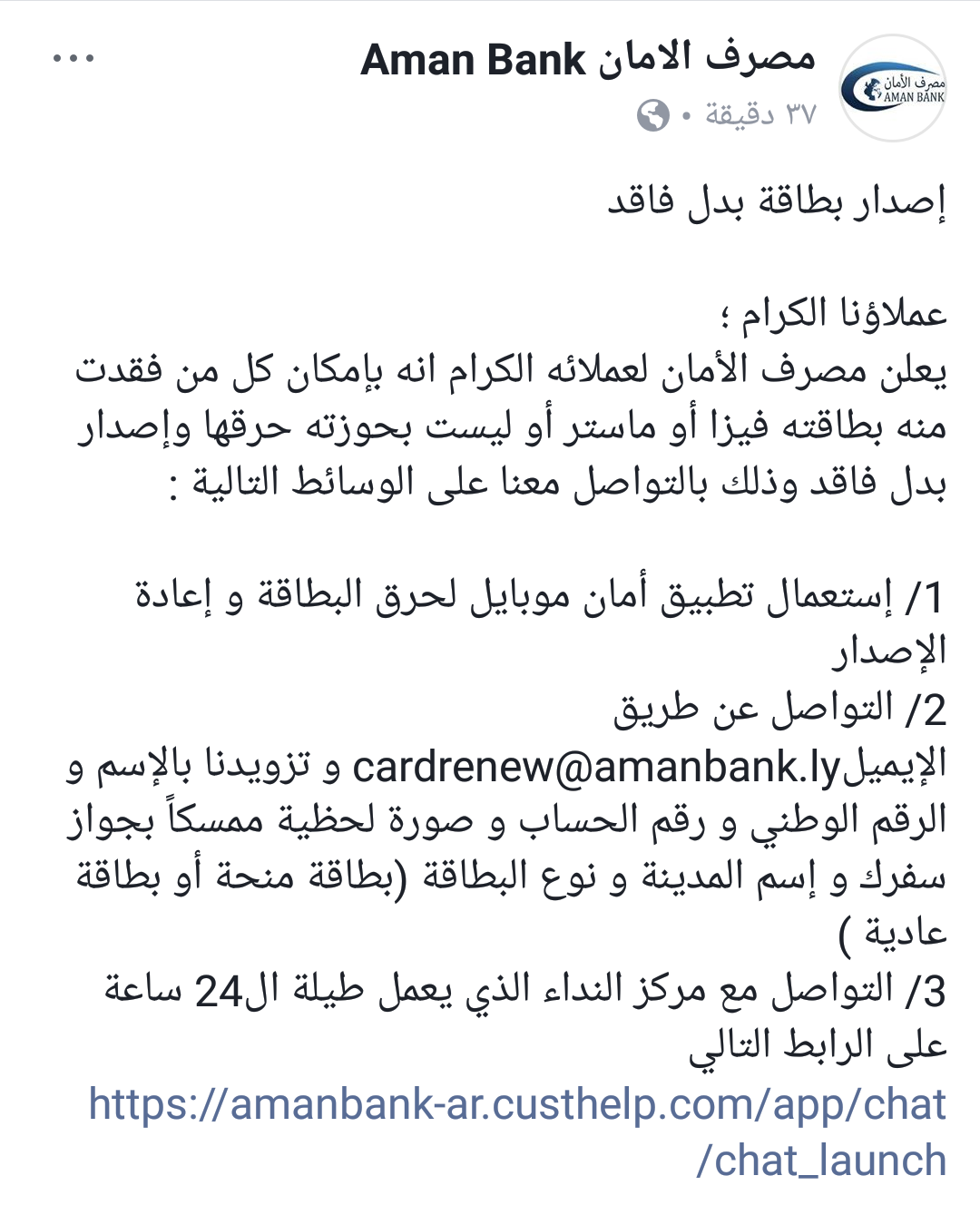Image resolution: width=980 pixels, height=1205 pixels.
Task: Open the Aman Bank page name
Action: coord(588,59)
